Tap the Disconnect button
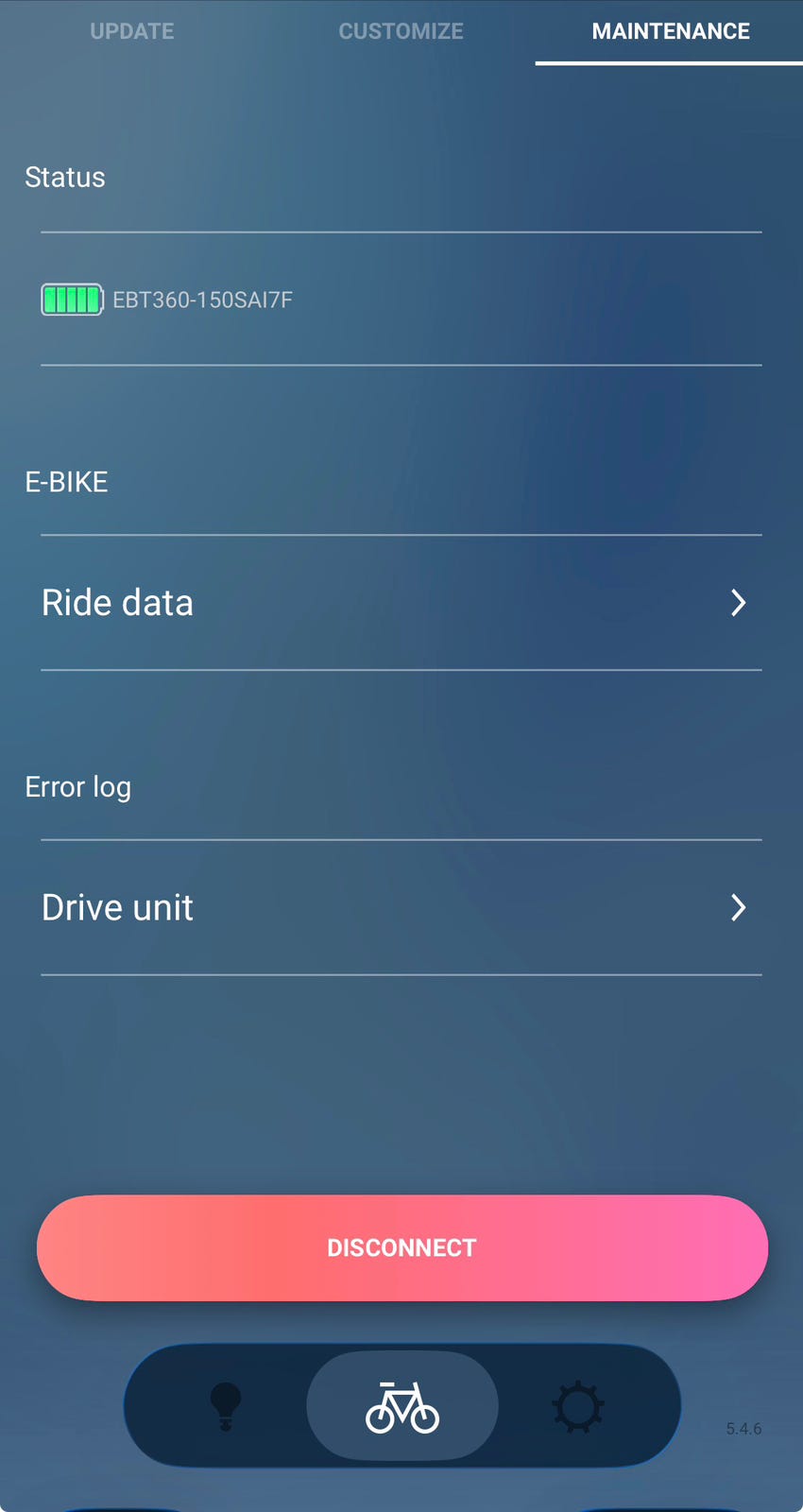The width and height of the screenshot is (803, 1512). [x=401, y=1247]
